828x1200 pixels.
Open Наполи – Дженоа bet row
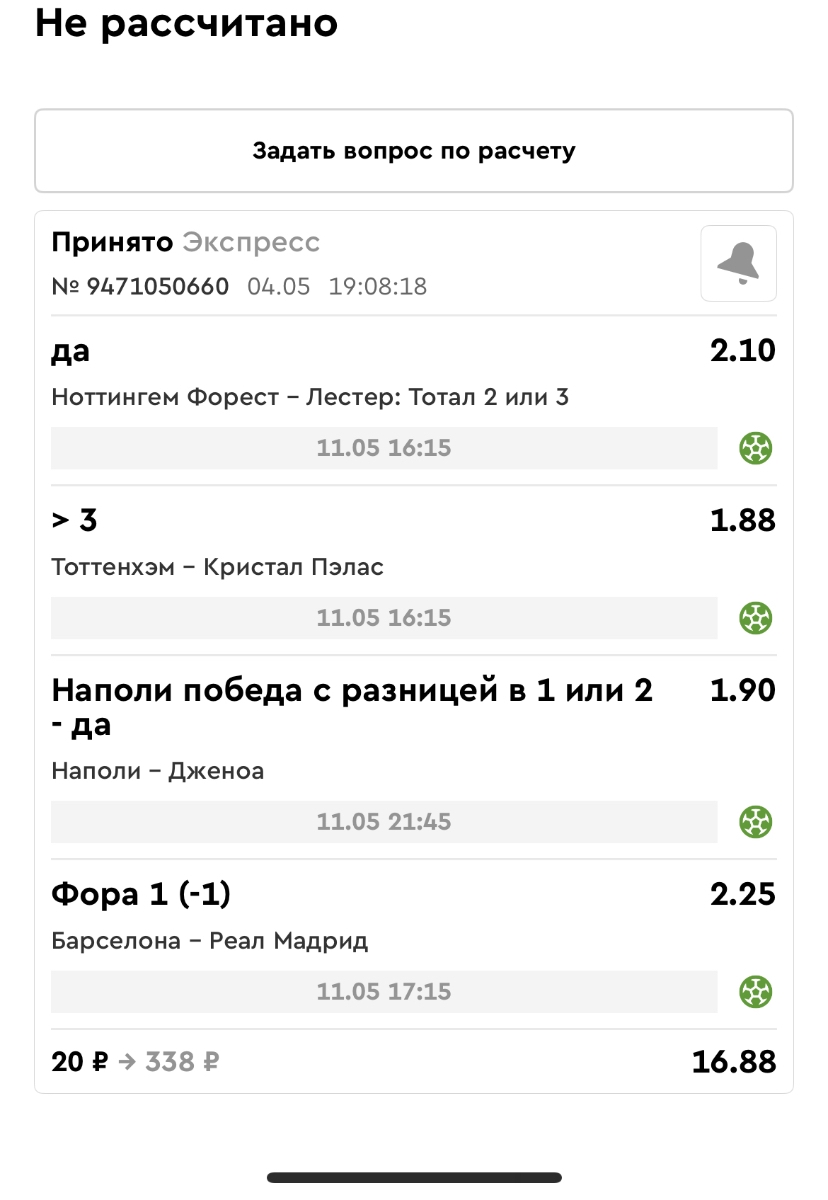(414, 771)
